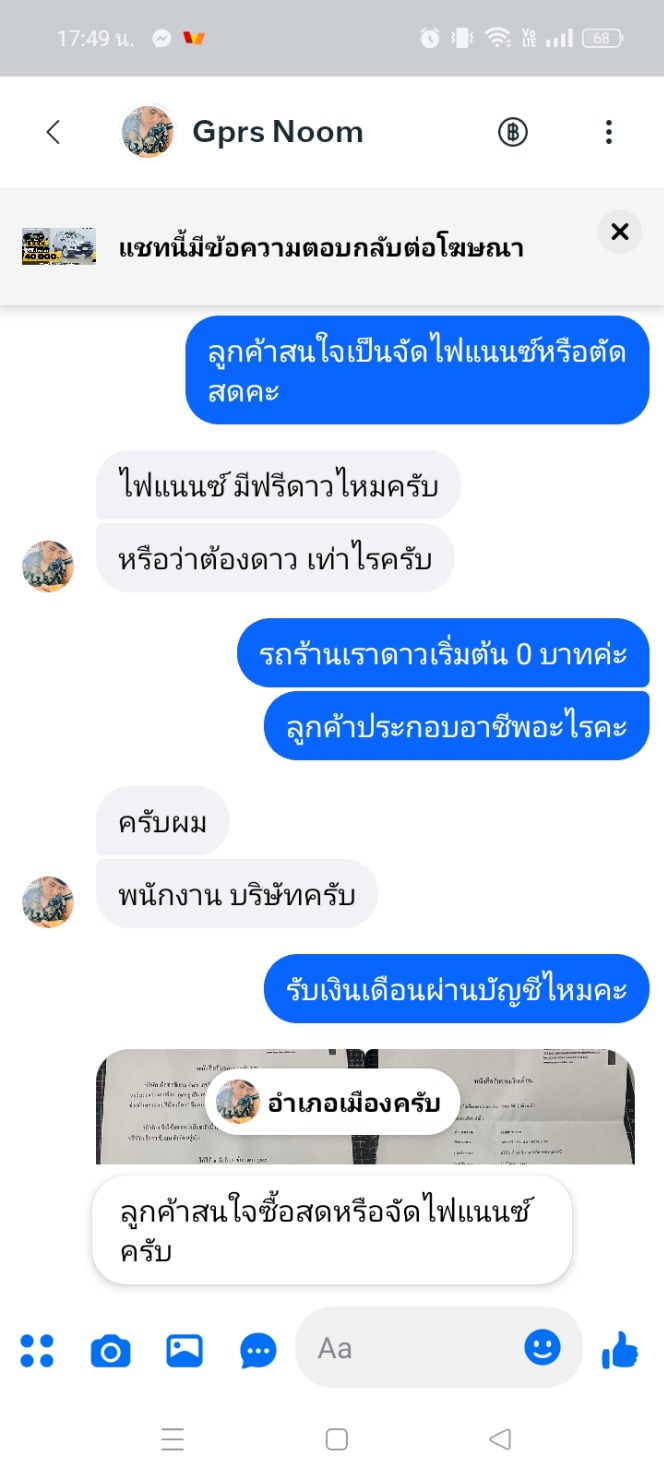The width and height of the screenshot is (664, 1480).
Task: Launch the camera to take a photo
Action: point(110,1351)
